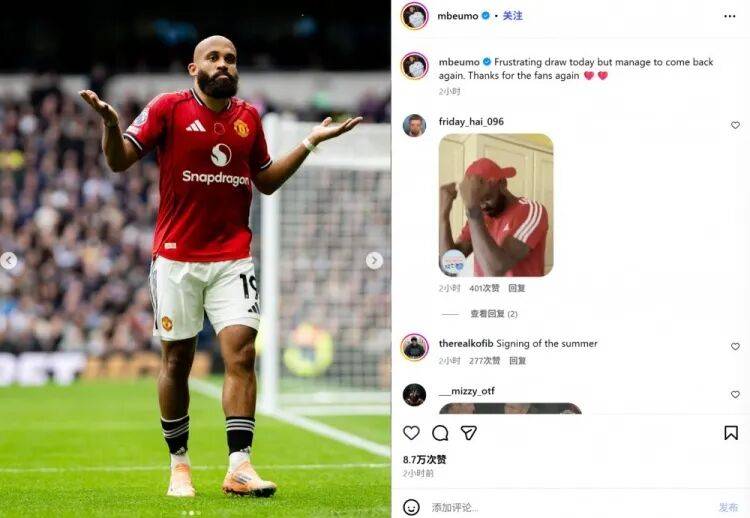Like the comment by friday_hai_096

point(735,126)
